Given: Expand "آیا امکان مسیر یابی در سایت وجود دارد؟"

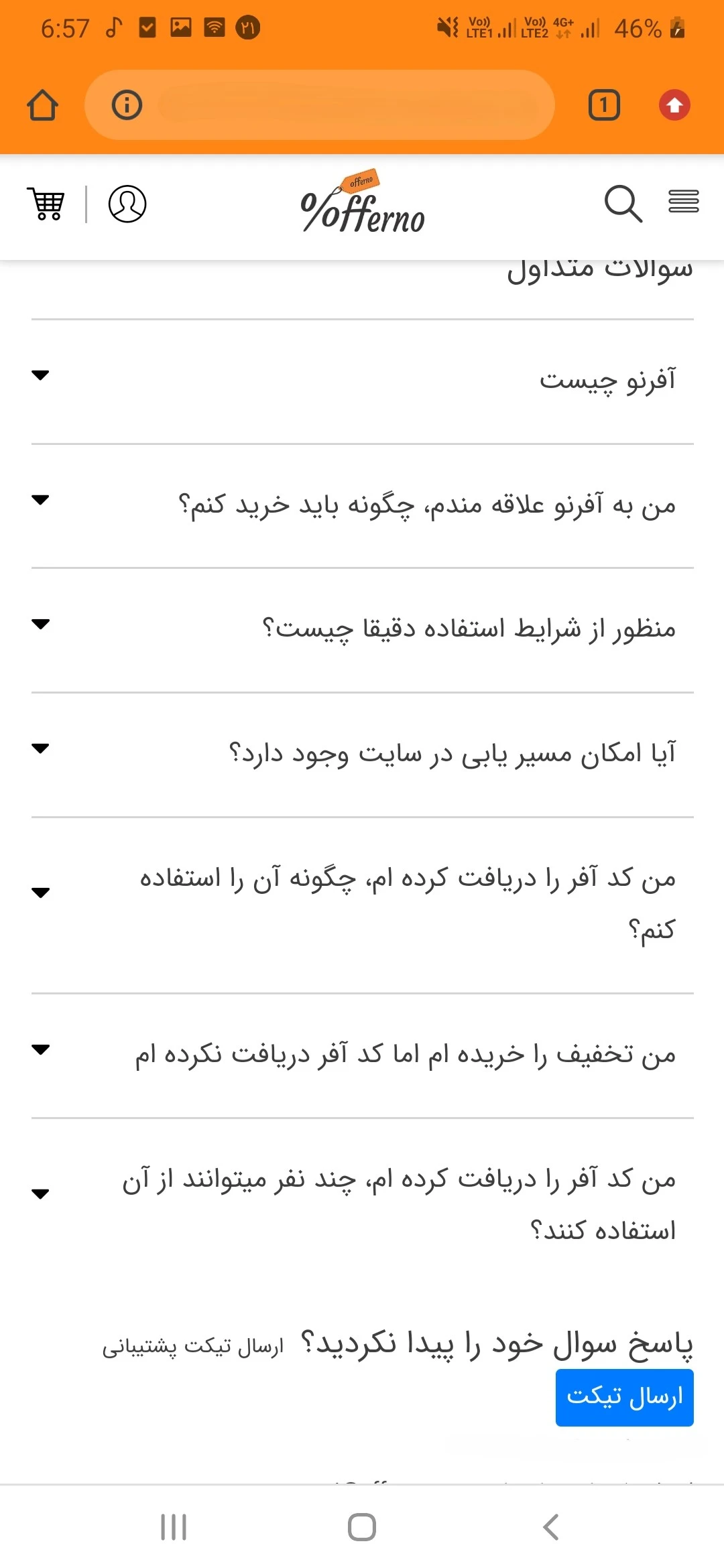Looking at the screenshot, I should [x=362, y=753].
